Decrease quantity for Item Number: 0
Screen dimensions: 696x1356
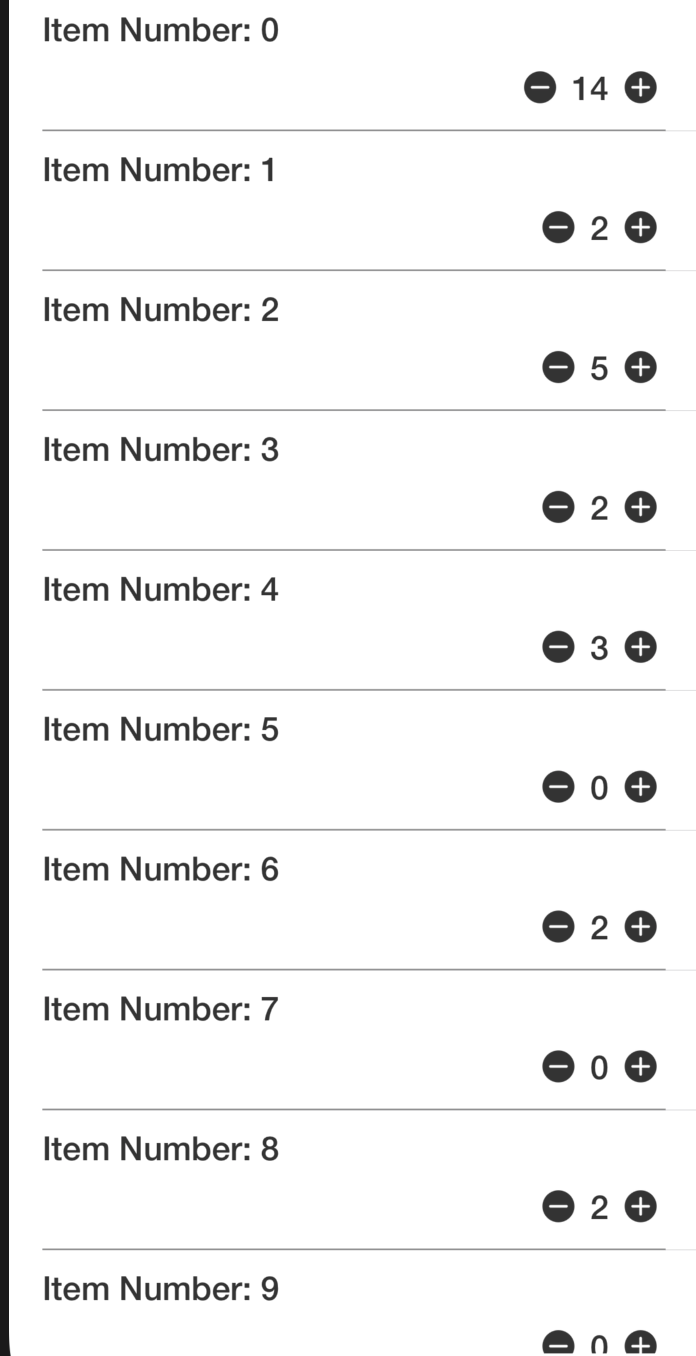click(540, 89)
